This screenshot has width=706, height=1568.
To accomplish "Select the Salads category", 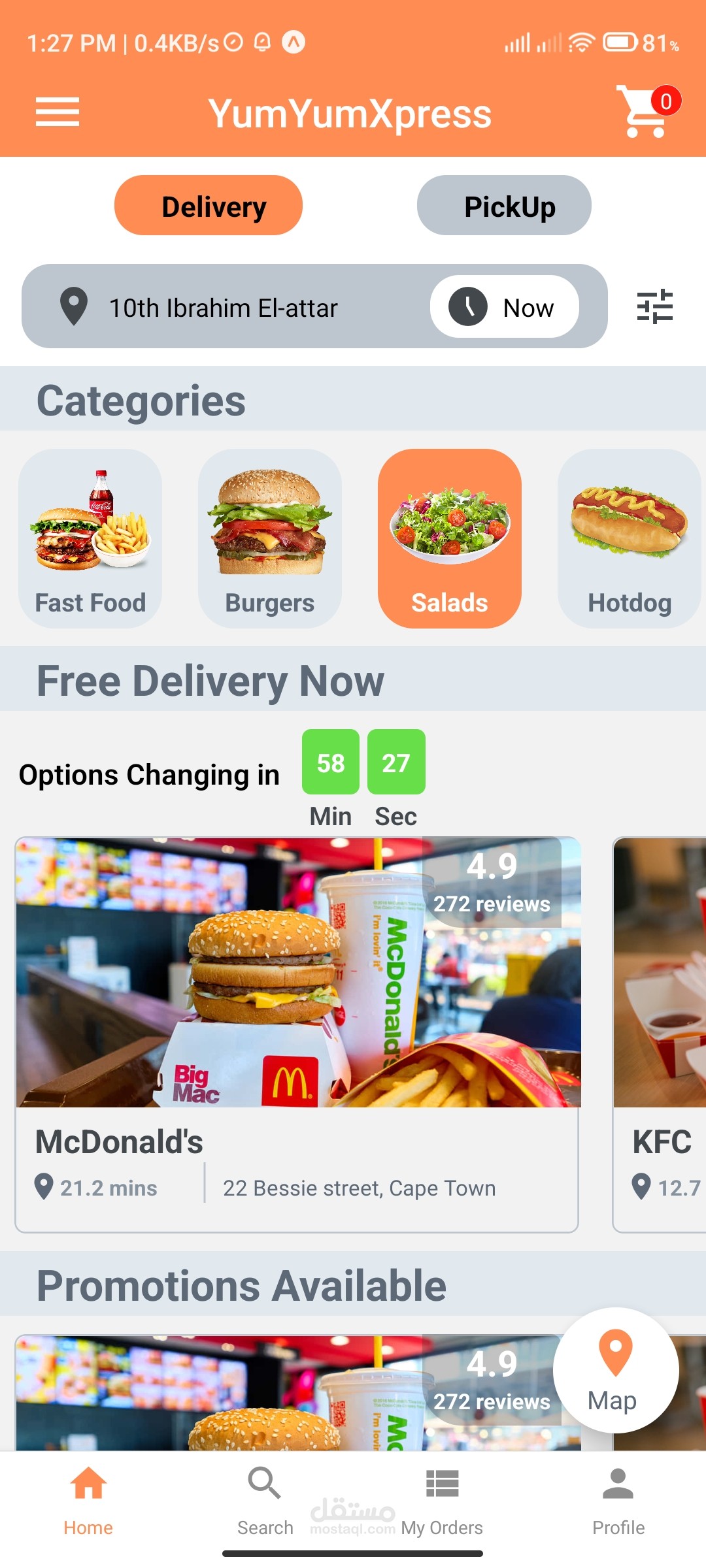I will (450, 538).
